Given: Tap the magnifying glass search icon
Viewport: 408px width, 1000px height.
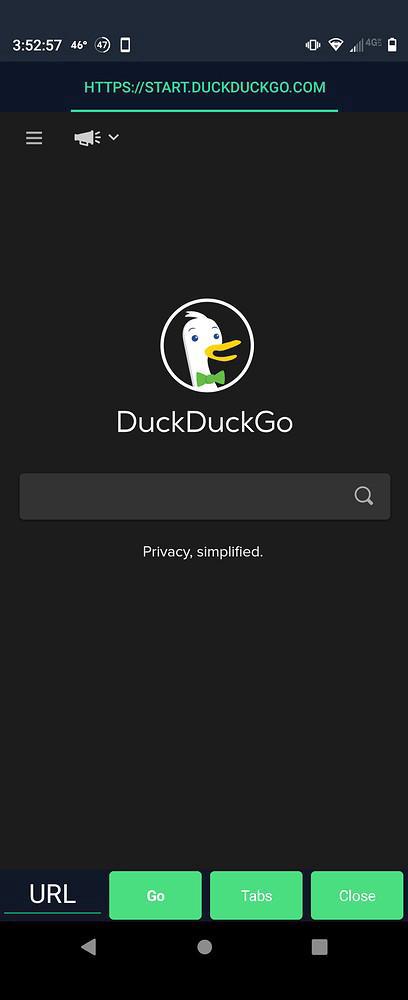Looking at the screenshot, I should 364,496.
